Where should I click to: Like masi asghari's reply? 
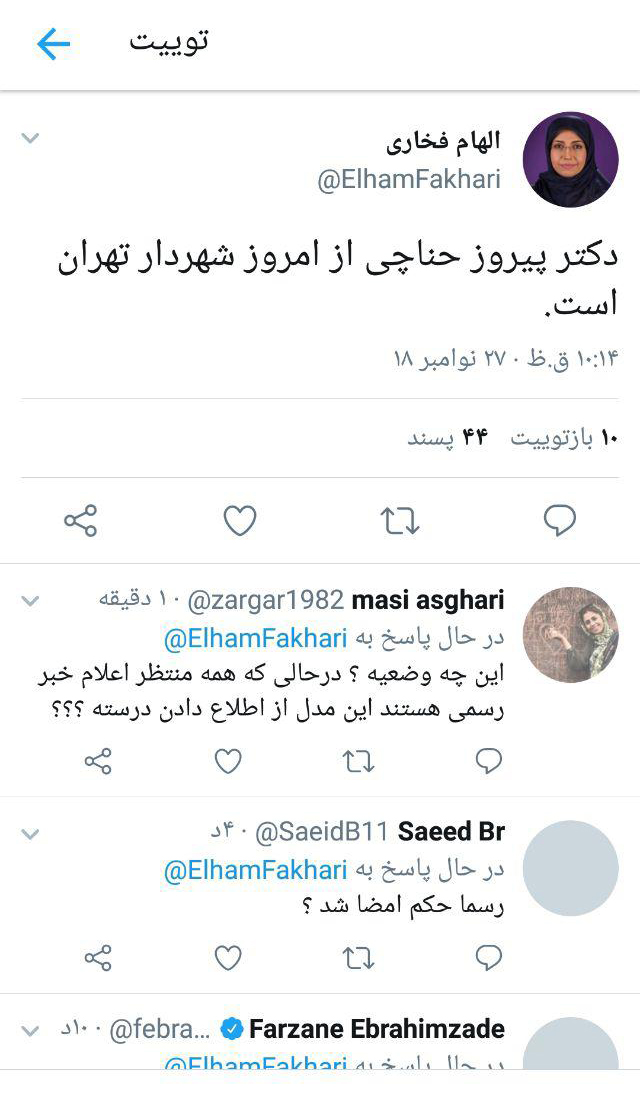pyautogui.click(x=229, y=762)
